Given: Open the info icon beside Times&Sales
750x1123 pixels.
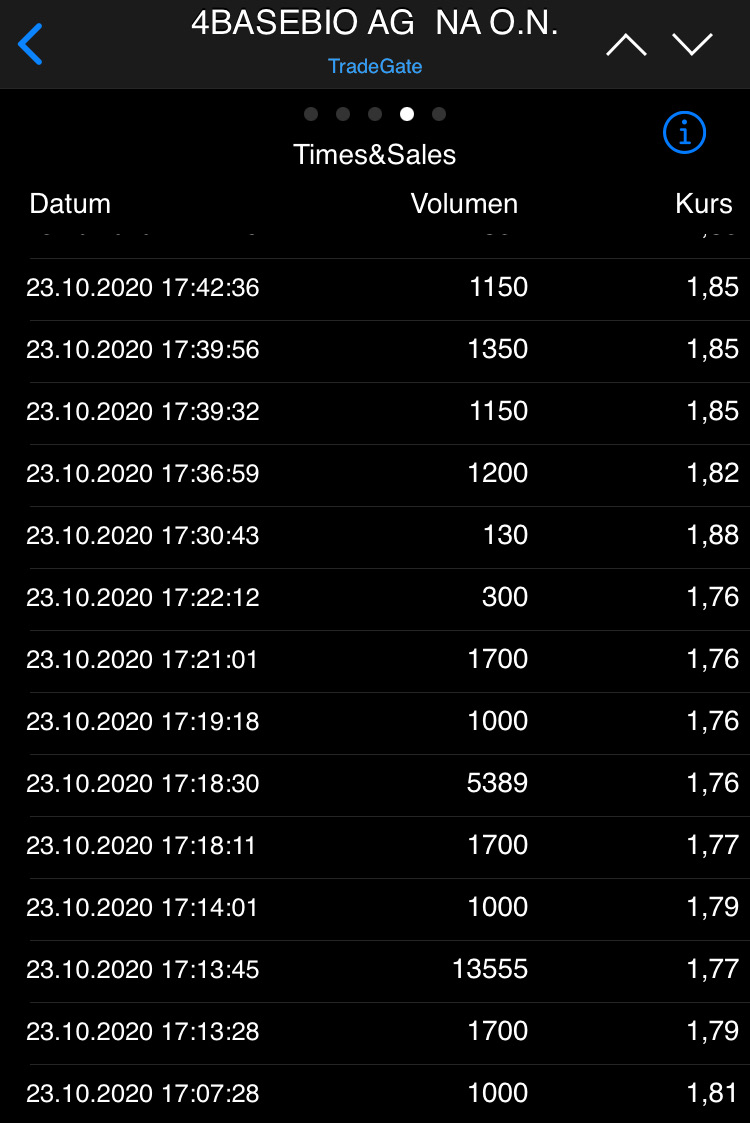Looking at the screenshot, I should click(685, 132).
